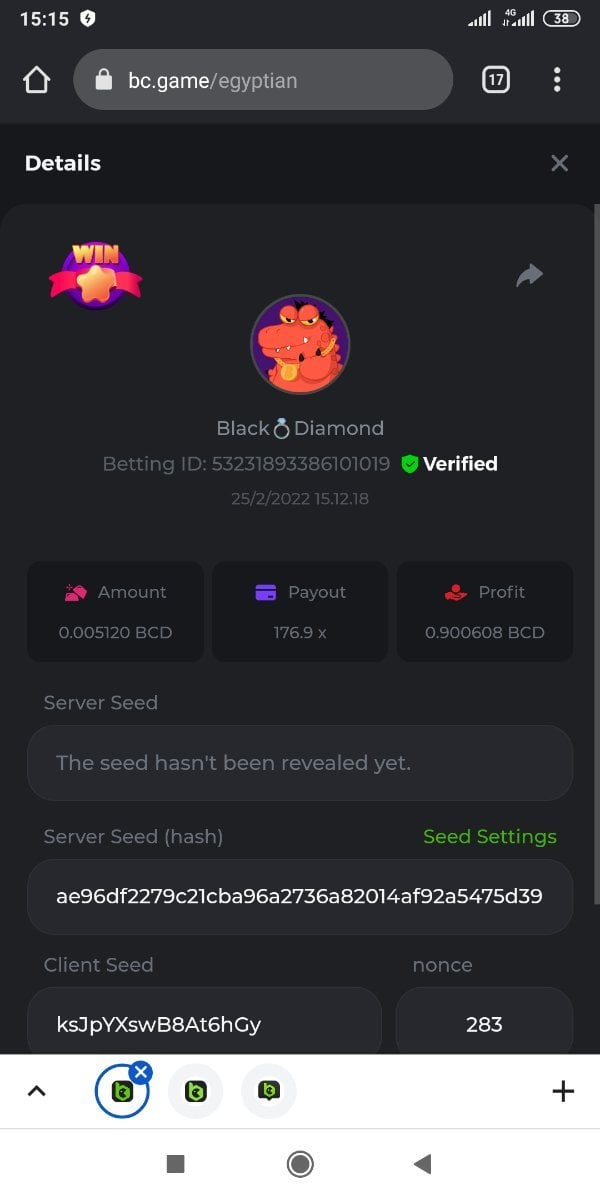Image resolution: width=600 pixels, height=1200 pixels.
Task: Add a new browser tab
Action: (563, 1091)
